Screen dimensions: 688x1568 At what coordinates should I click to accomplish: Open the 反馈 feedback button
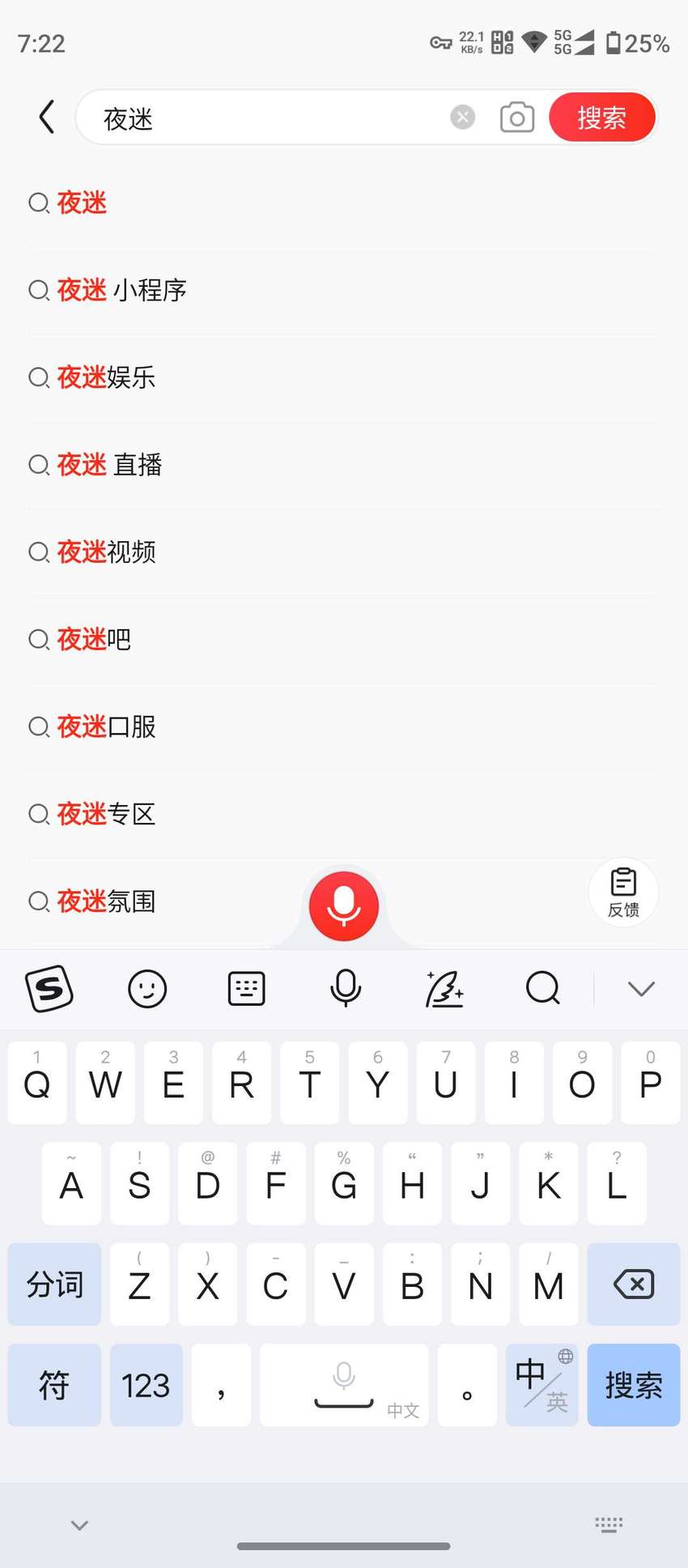click(x=623, y=893)
